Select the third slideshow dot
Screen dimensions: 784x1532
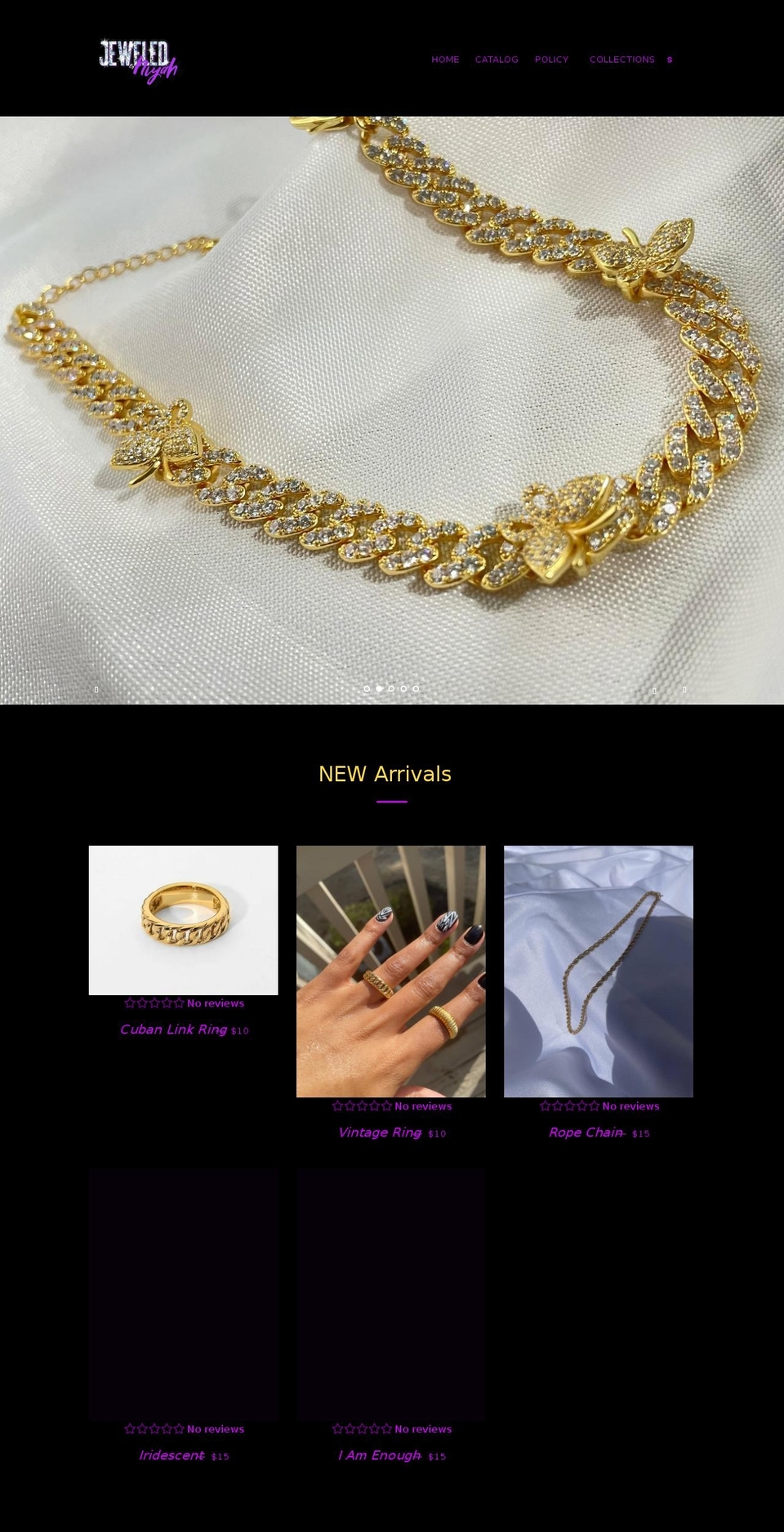(x=391, y=689)
